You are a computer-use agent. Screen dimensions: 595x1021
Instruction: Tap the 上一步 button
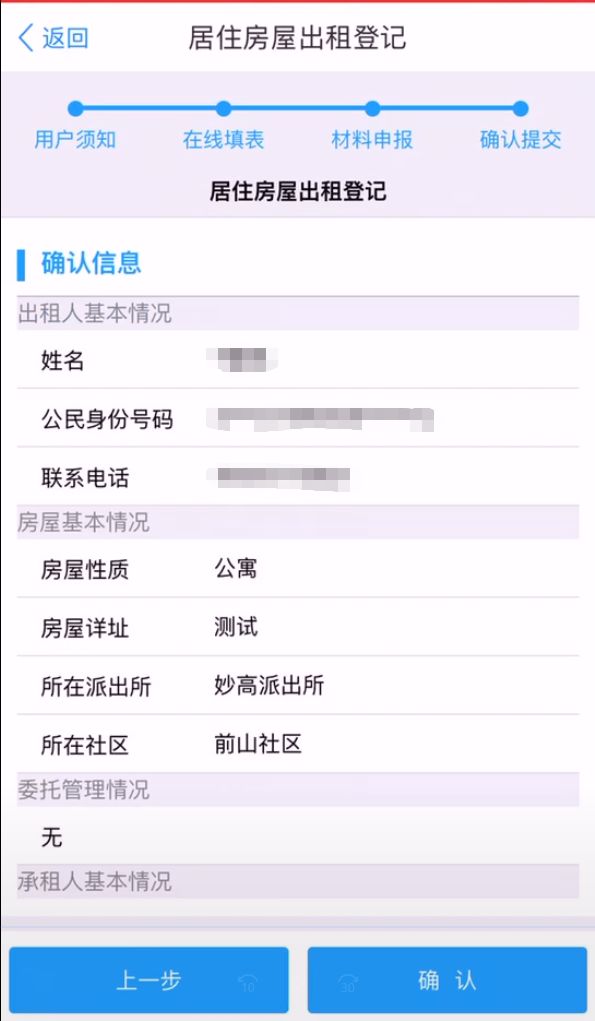point(149,980)
